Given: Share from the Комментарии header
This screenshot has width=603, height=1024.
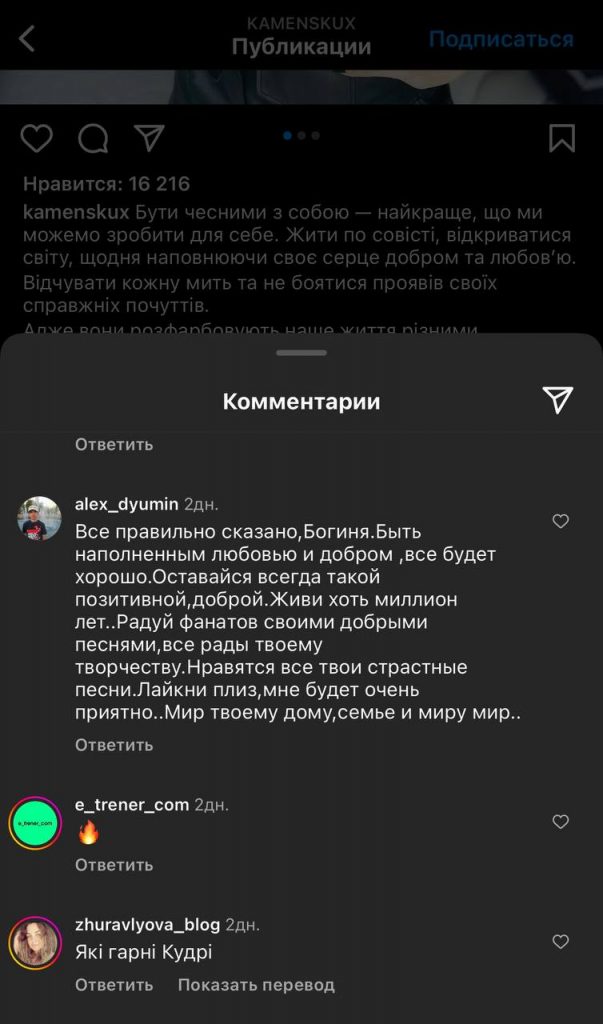Looking at the screenshot, I should [x=557, y=400].
